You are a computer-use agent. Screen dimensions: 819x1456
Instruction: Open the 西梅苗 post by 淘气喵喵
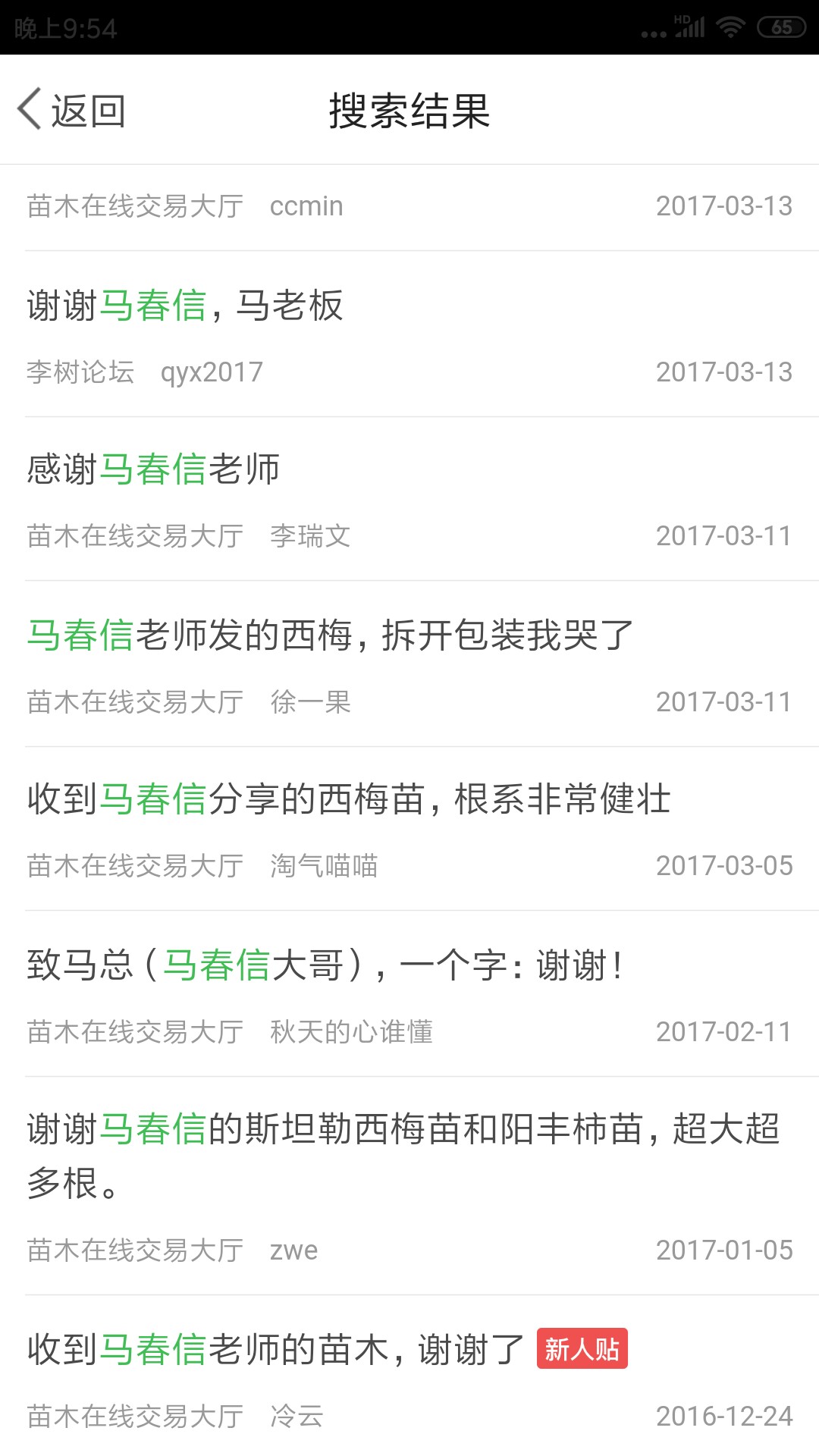409,829
